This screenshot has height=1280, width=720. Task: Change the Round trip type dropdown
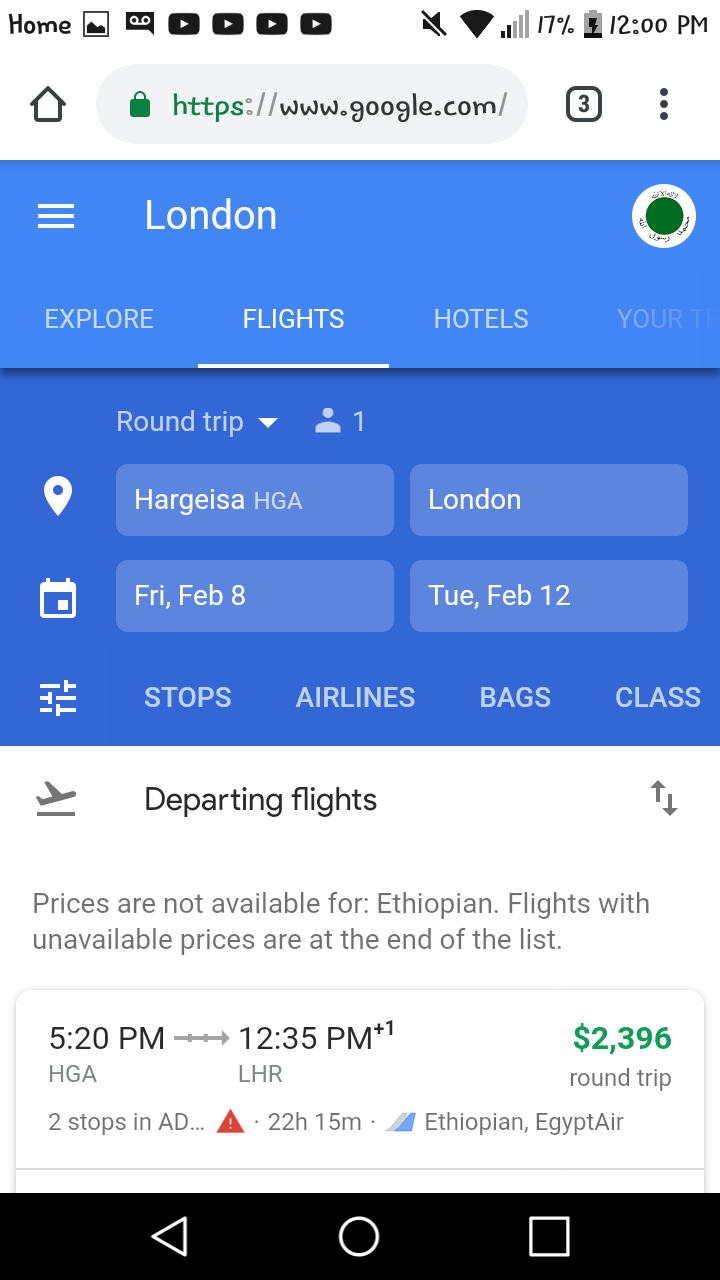tap(197, 422)
